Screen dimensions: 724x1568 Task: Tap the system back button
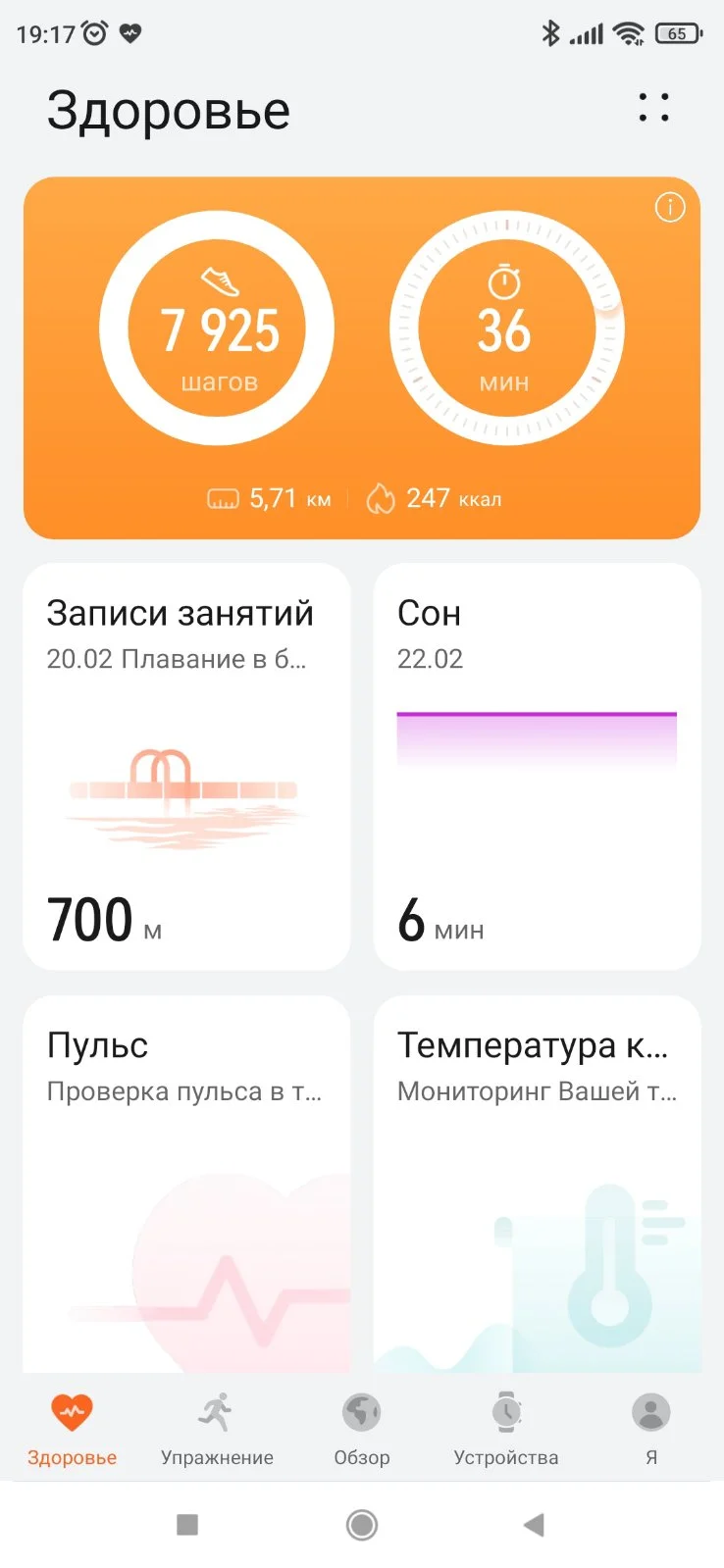click(534, 1524)
